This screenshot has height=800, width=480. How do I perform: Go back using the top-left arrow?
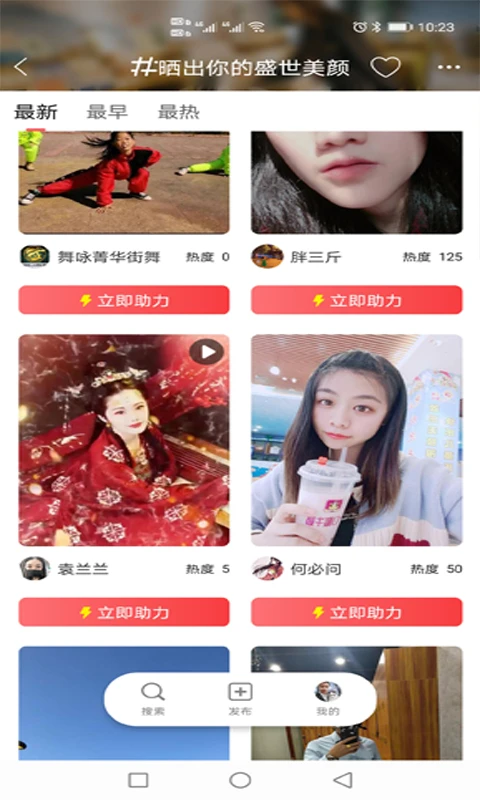coord(21,67)
